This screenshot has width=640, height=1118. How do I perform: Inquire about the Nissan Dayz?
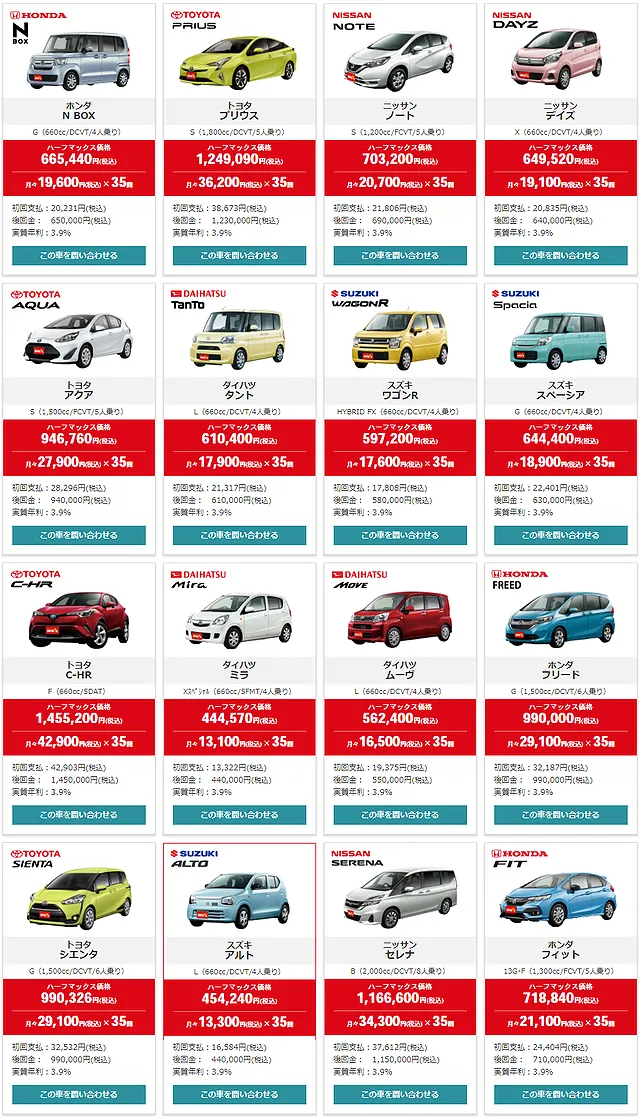pos(560,256)
